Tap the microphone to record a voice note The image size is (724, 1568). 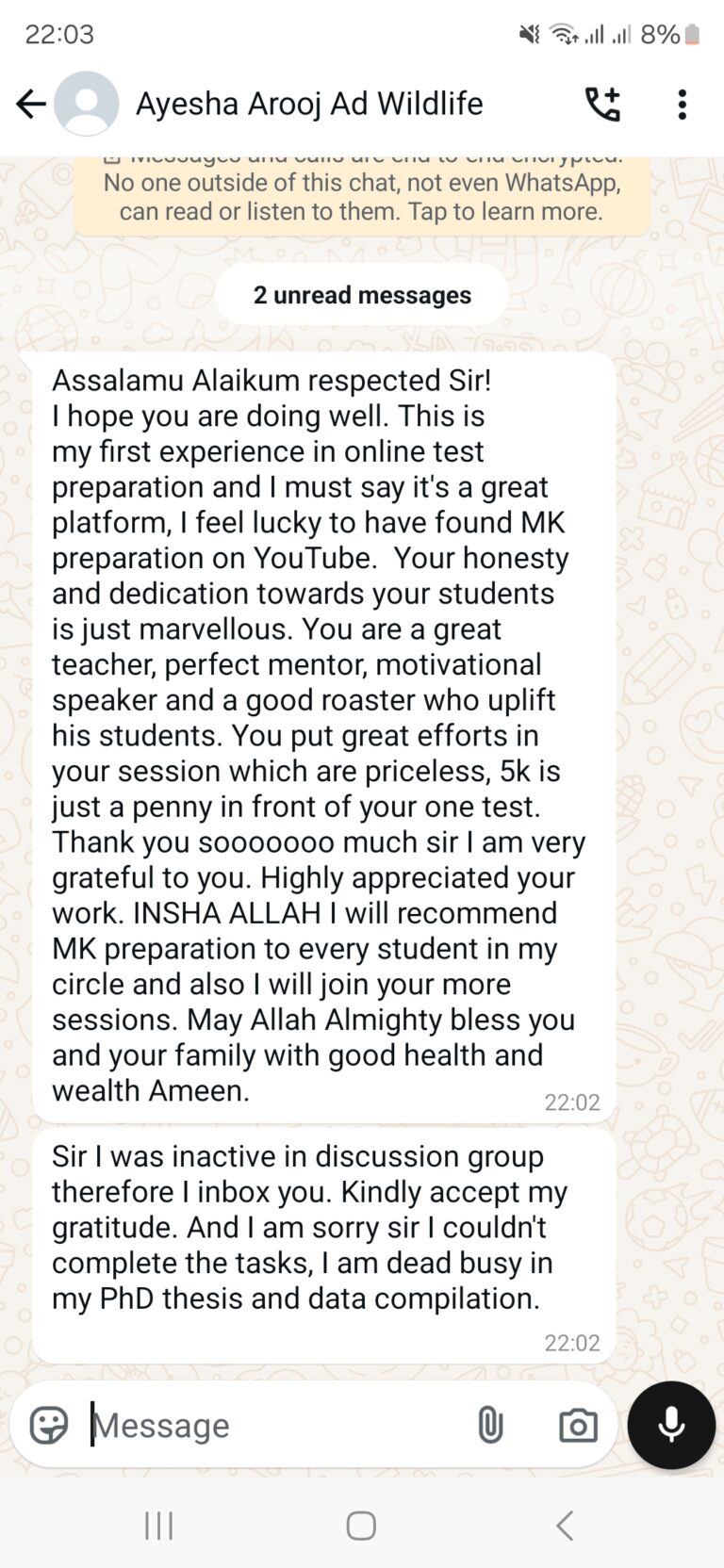(670, 1425)
